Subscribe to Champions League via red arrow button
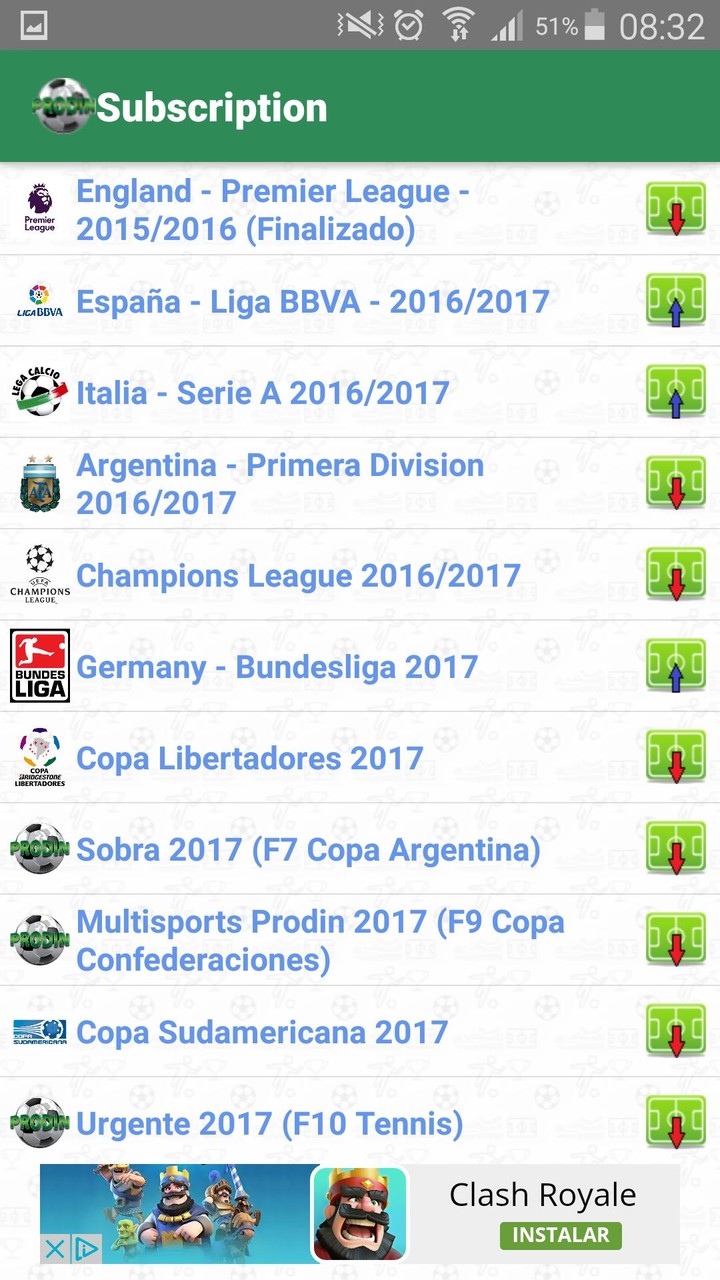 click(x=676, y=574)
